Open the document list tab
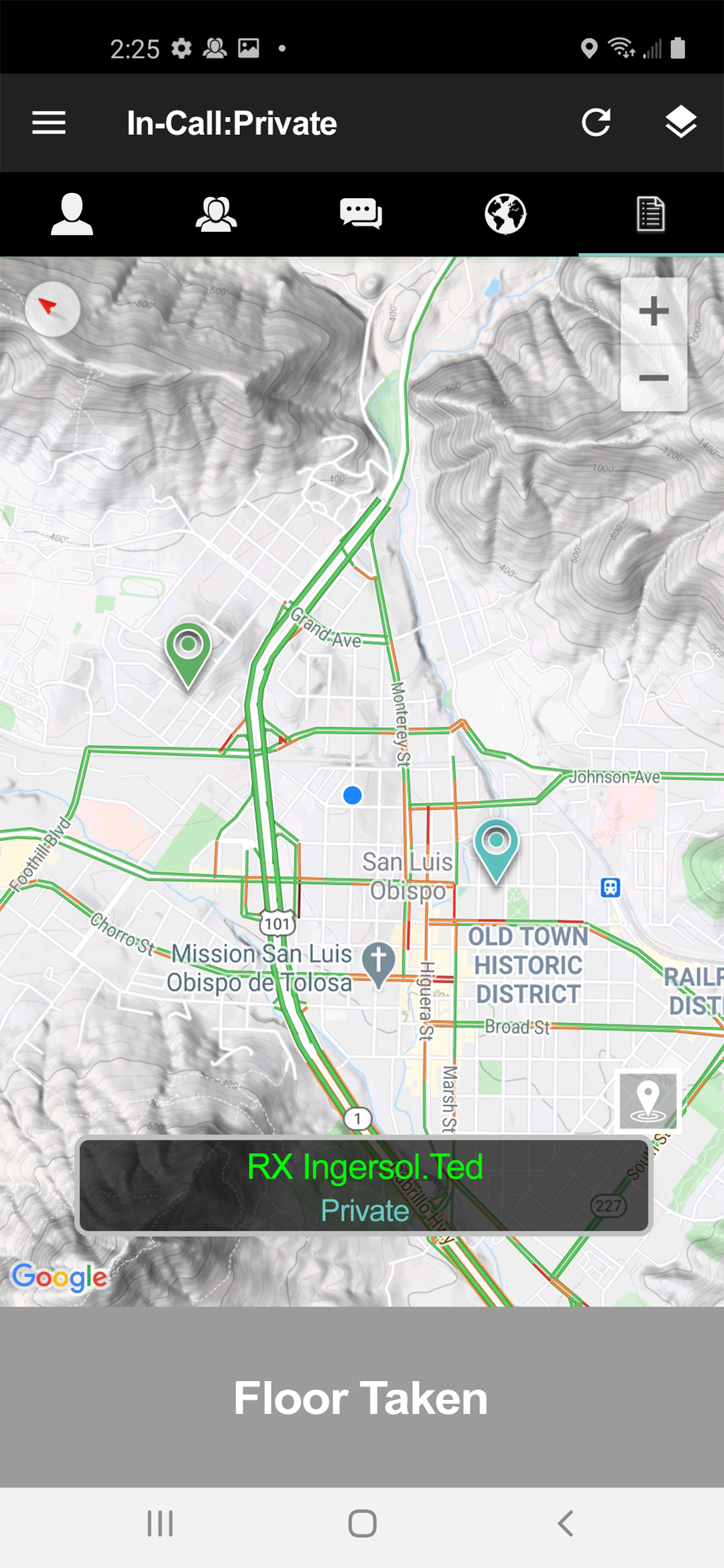This screenshot has height=1568, width=724. point(650,214)
